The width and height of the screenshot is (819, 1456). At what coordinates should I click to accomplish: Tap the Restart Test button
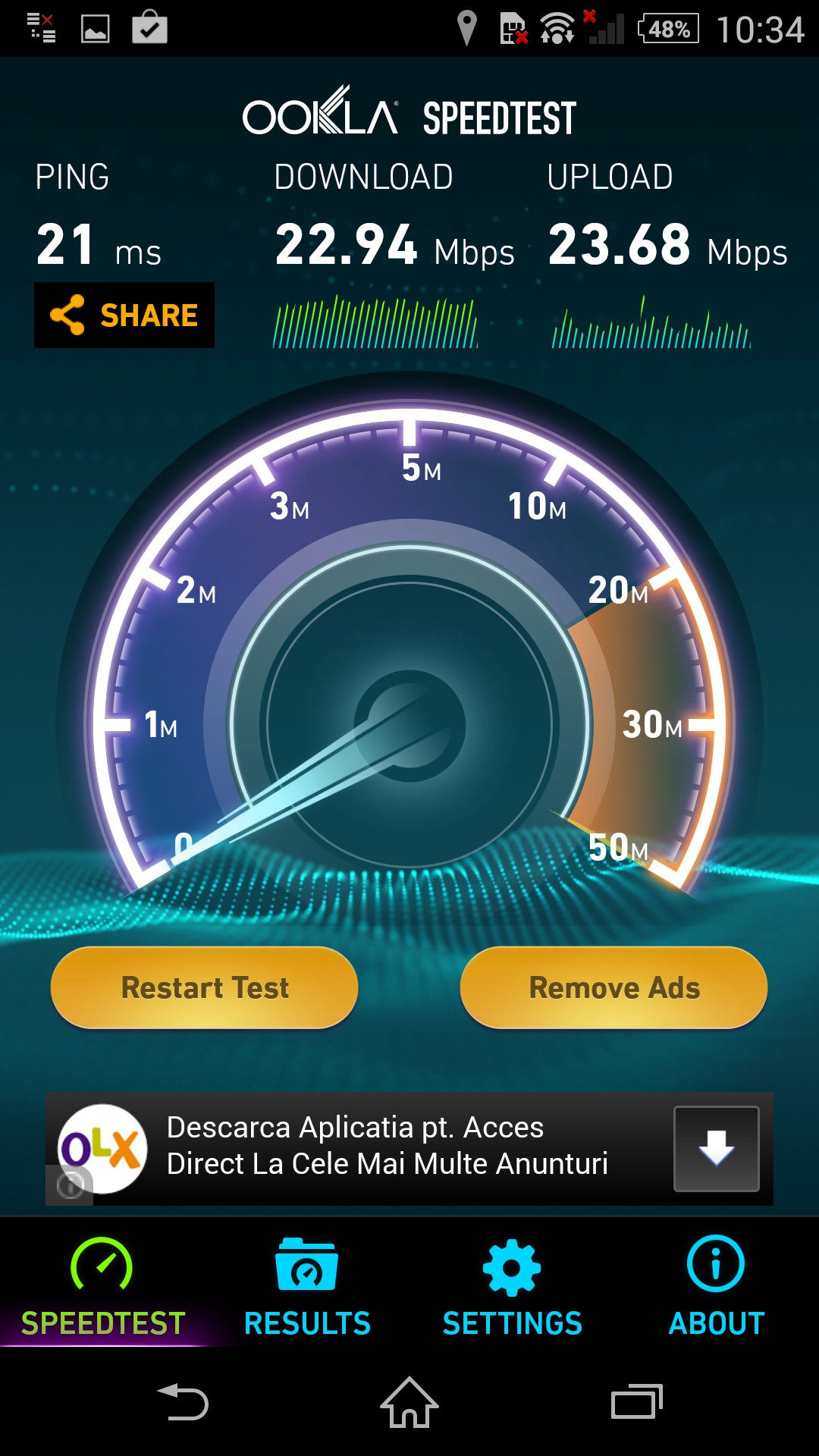[x=204, y=987]
